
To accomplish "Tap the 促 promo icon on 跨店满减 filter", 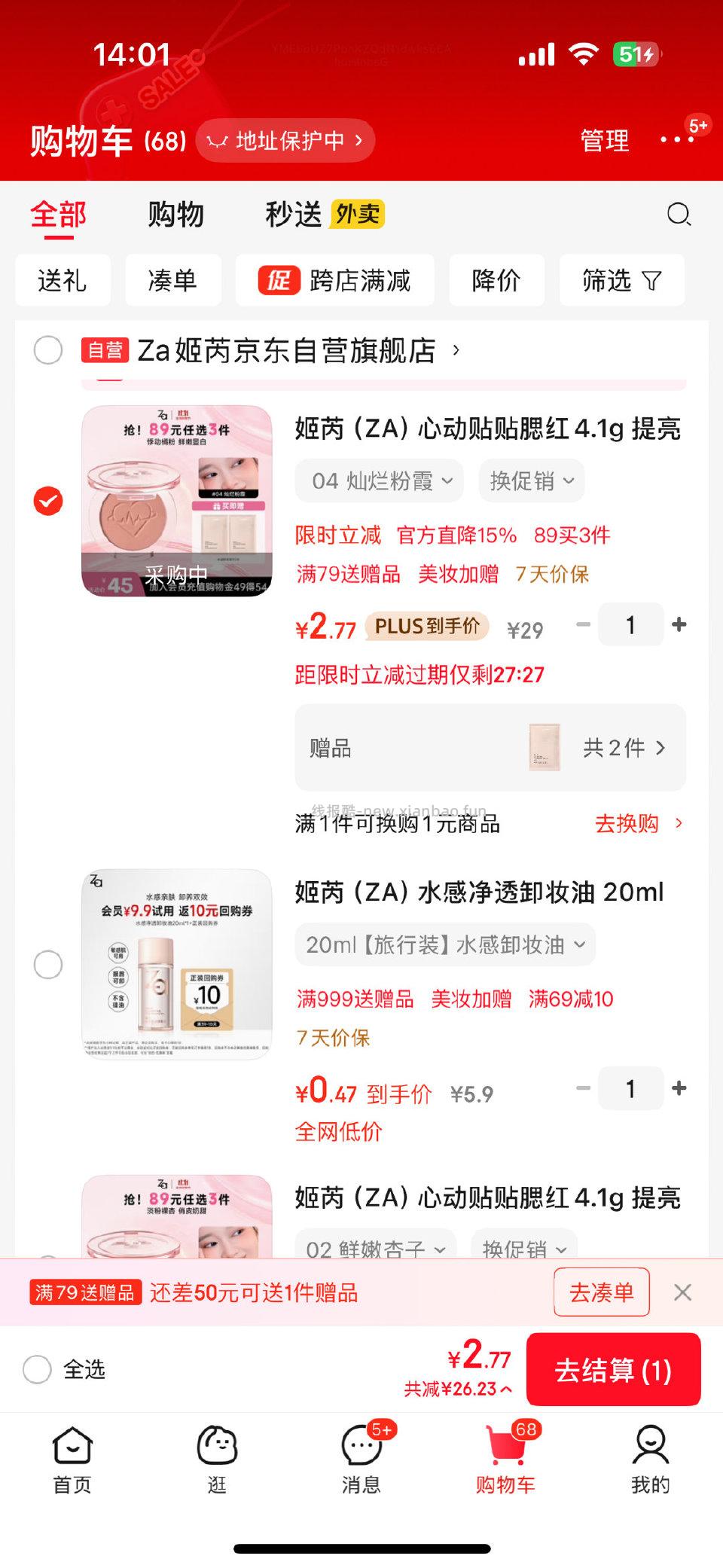I will pos(276,280).
